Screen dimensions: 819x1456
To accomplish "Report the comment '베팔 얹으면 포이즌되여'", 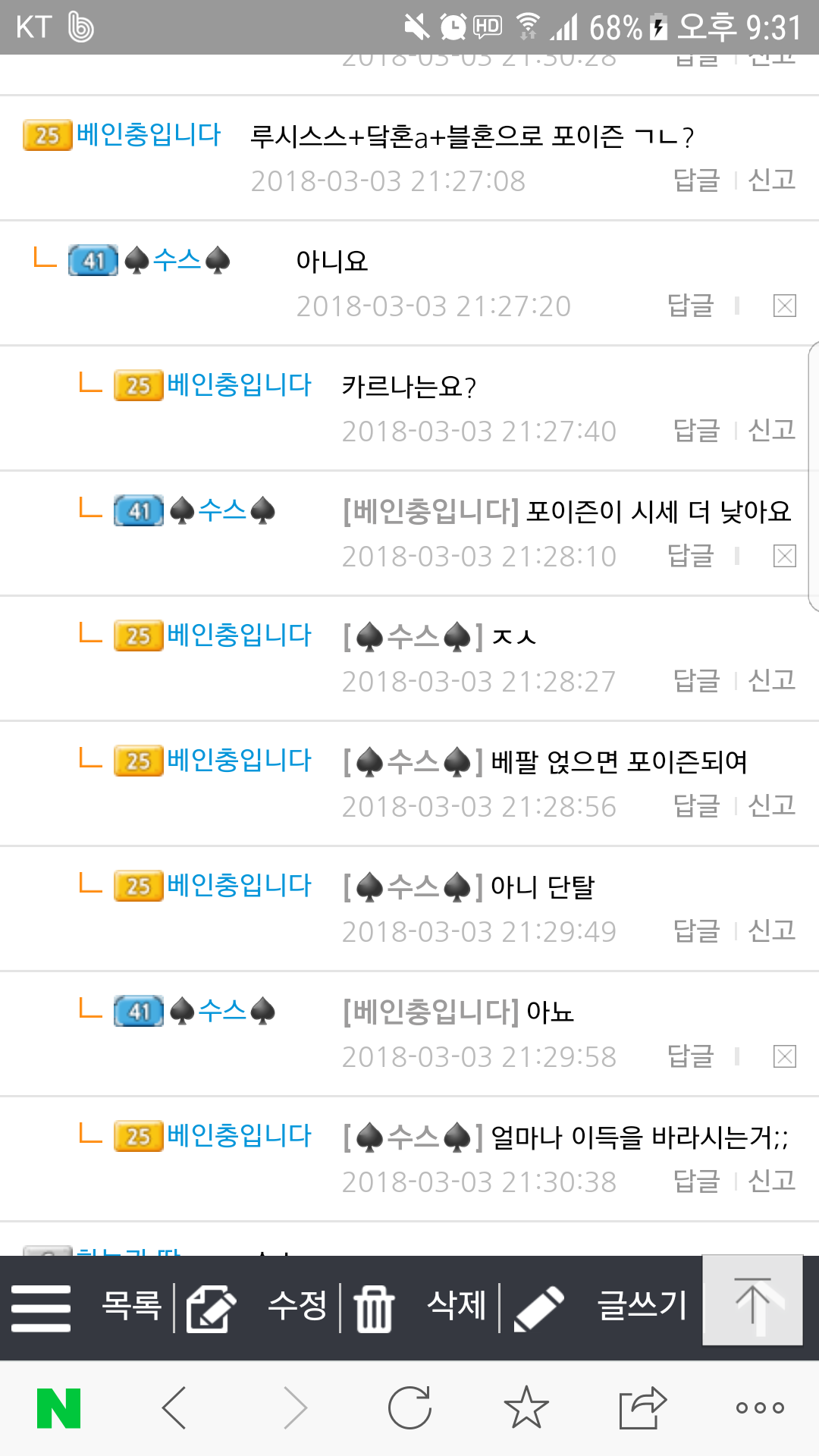I will click(x=771, y=806).
